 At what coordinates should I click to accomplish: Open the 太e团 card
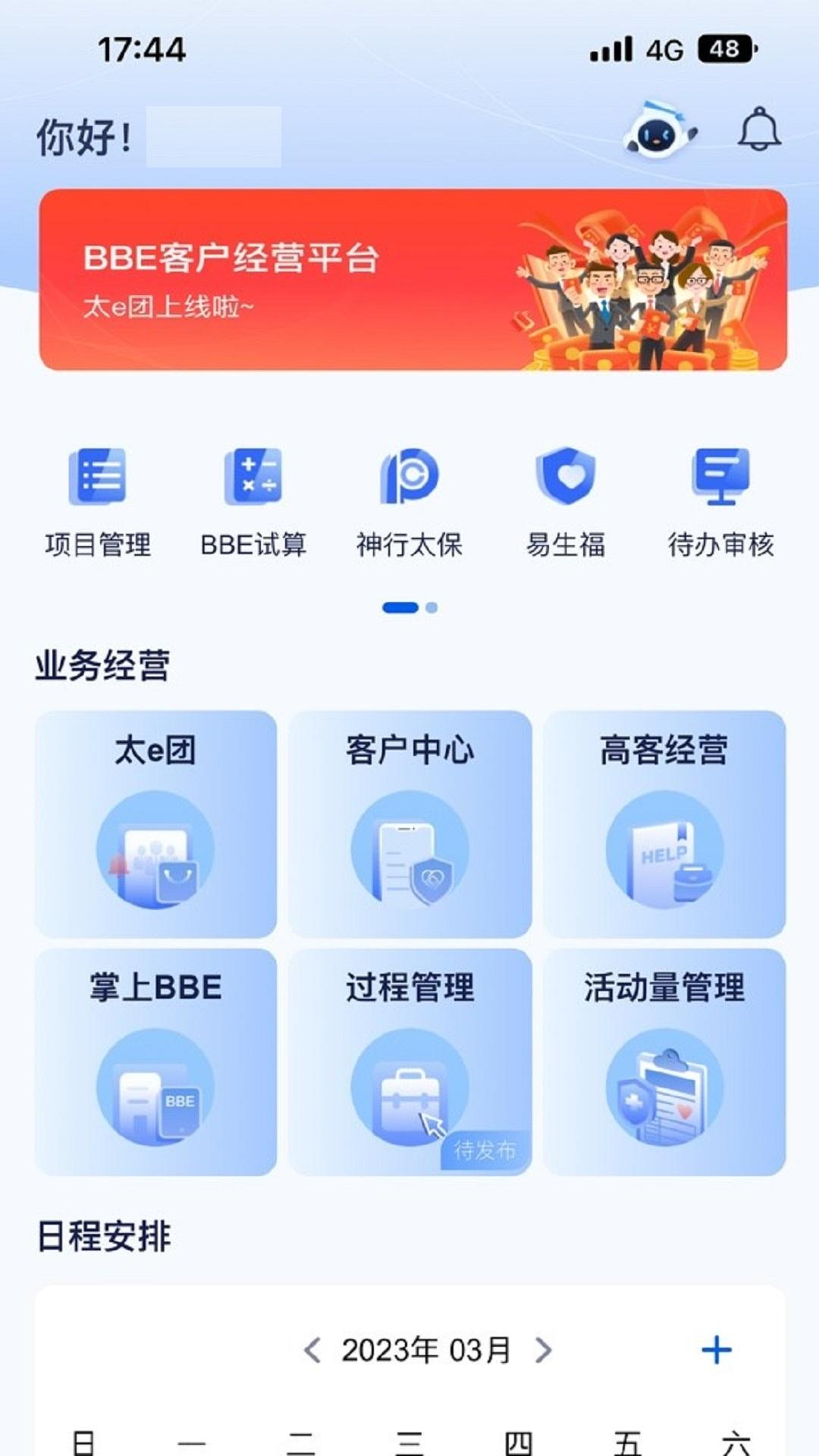(x=155, y=824)
